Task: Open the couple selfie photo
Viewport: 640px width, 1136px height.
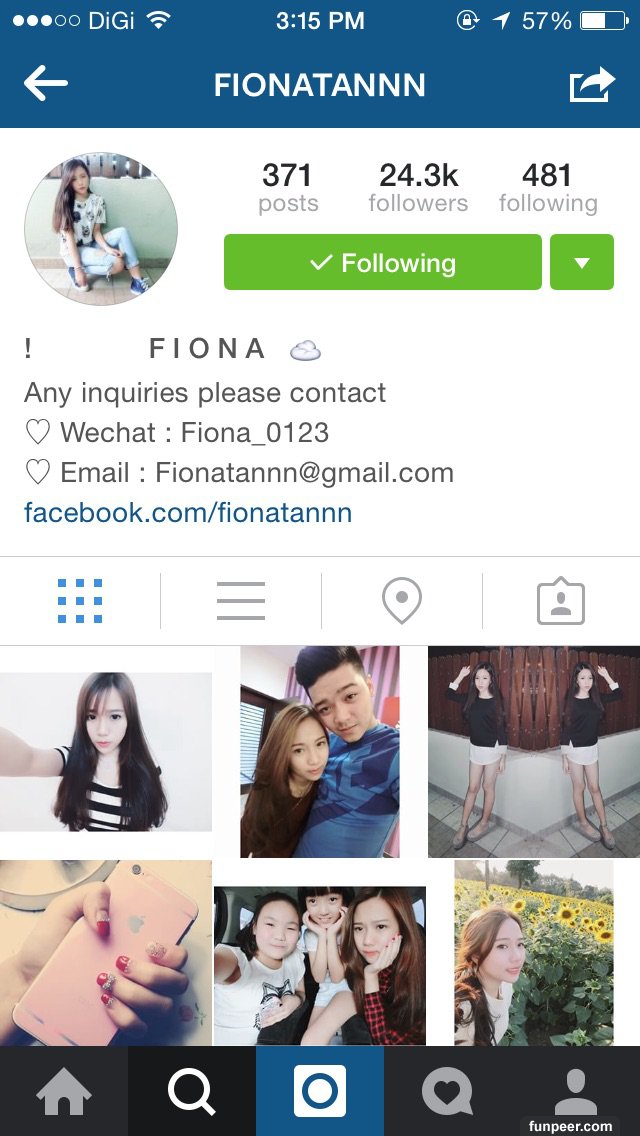Action: (320, 751)
